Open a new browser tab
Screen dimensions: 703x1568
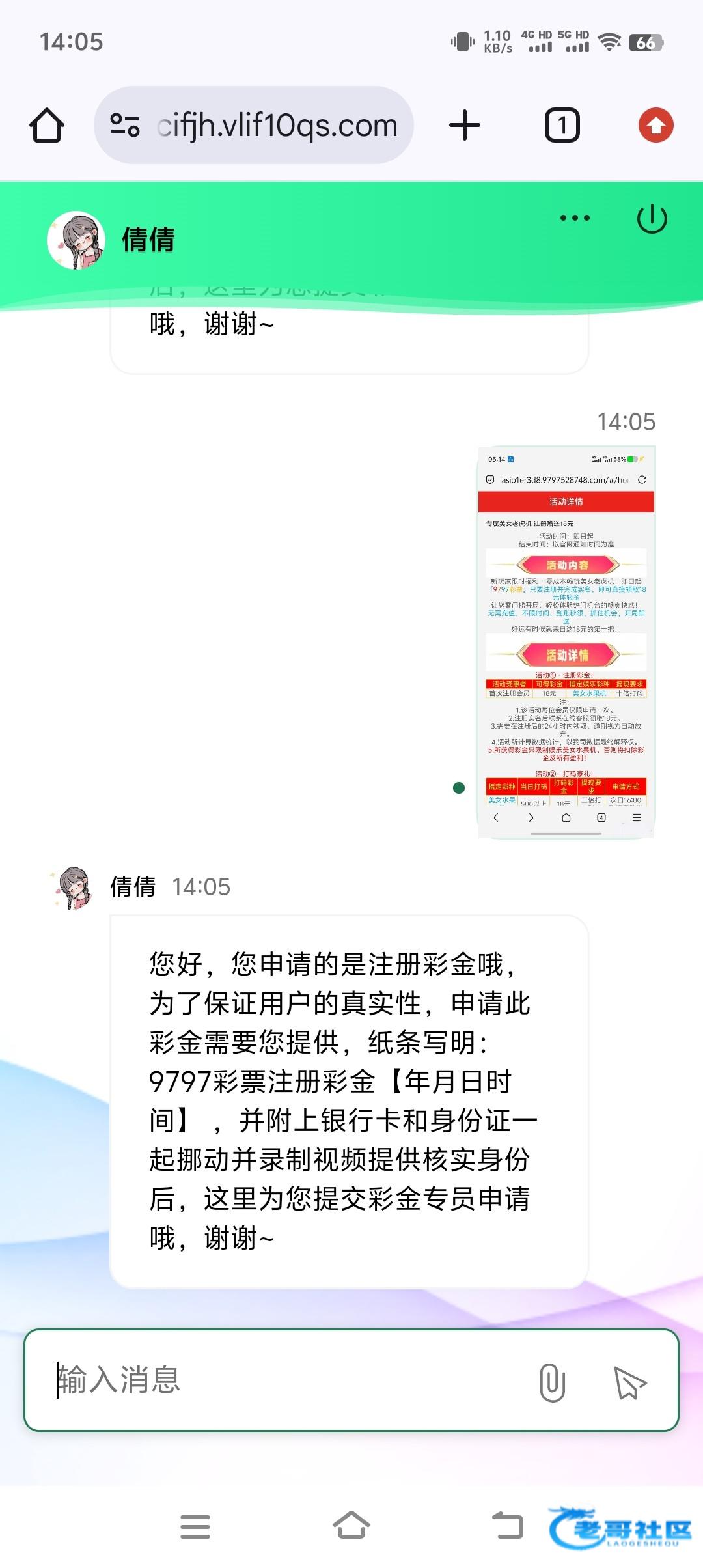click(465, 125)
